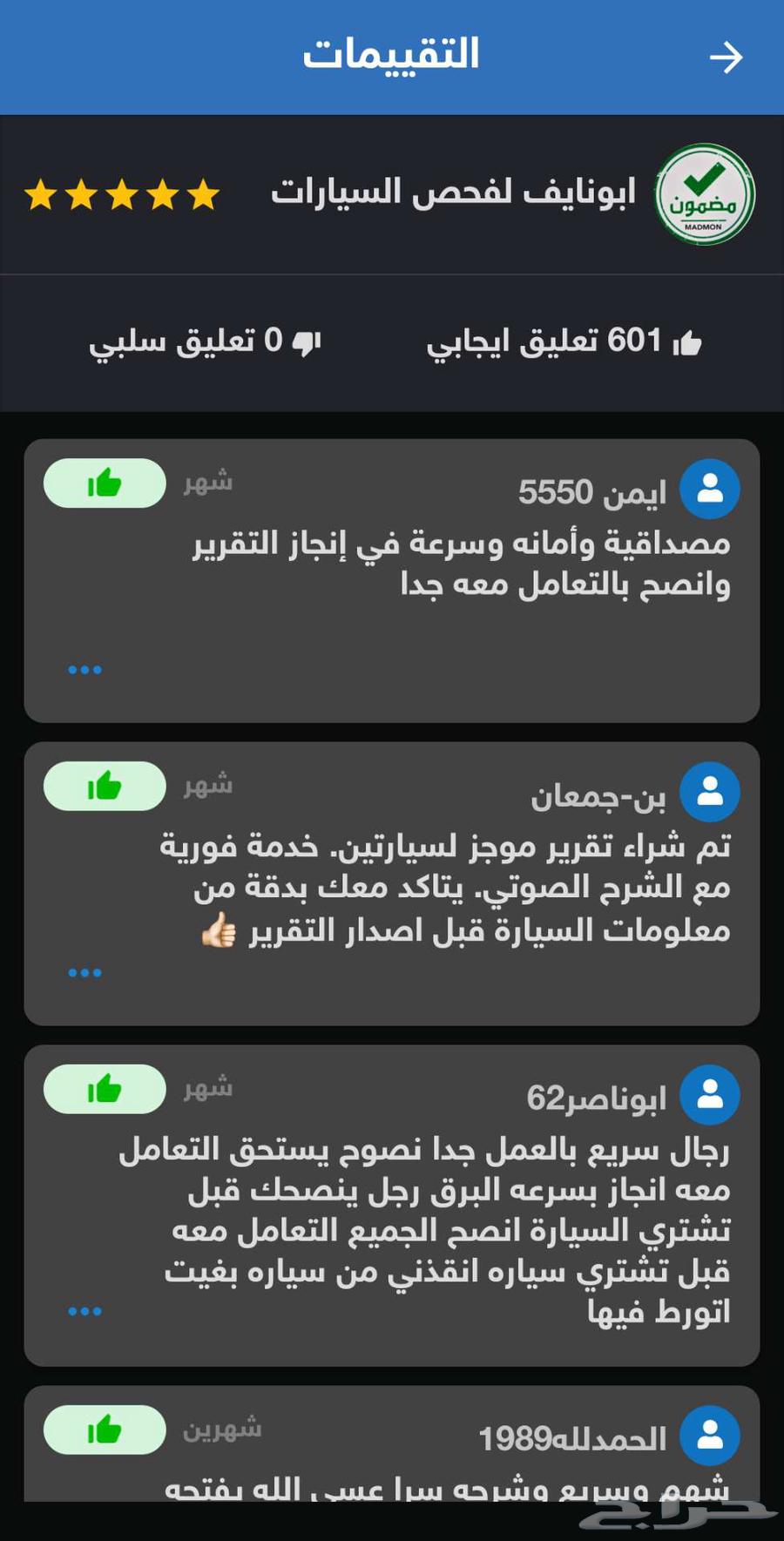Tap the شهر timestamp on the first review
This screenshot has height=1541, width=784.
(x=209, y=480)
